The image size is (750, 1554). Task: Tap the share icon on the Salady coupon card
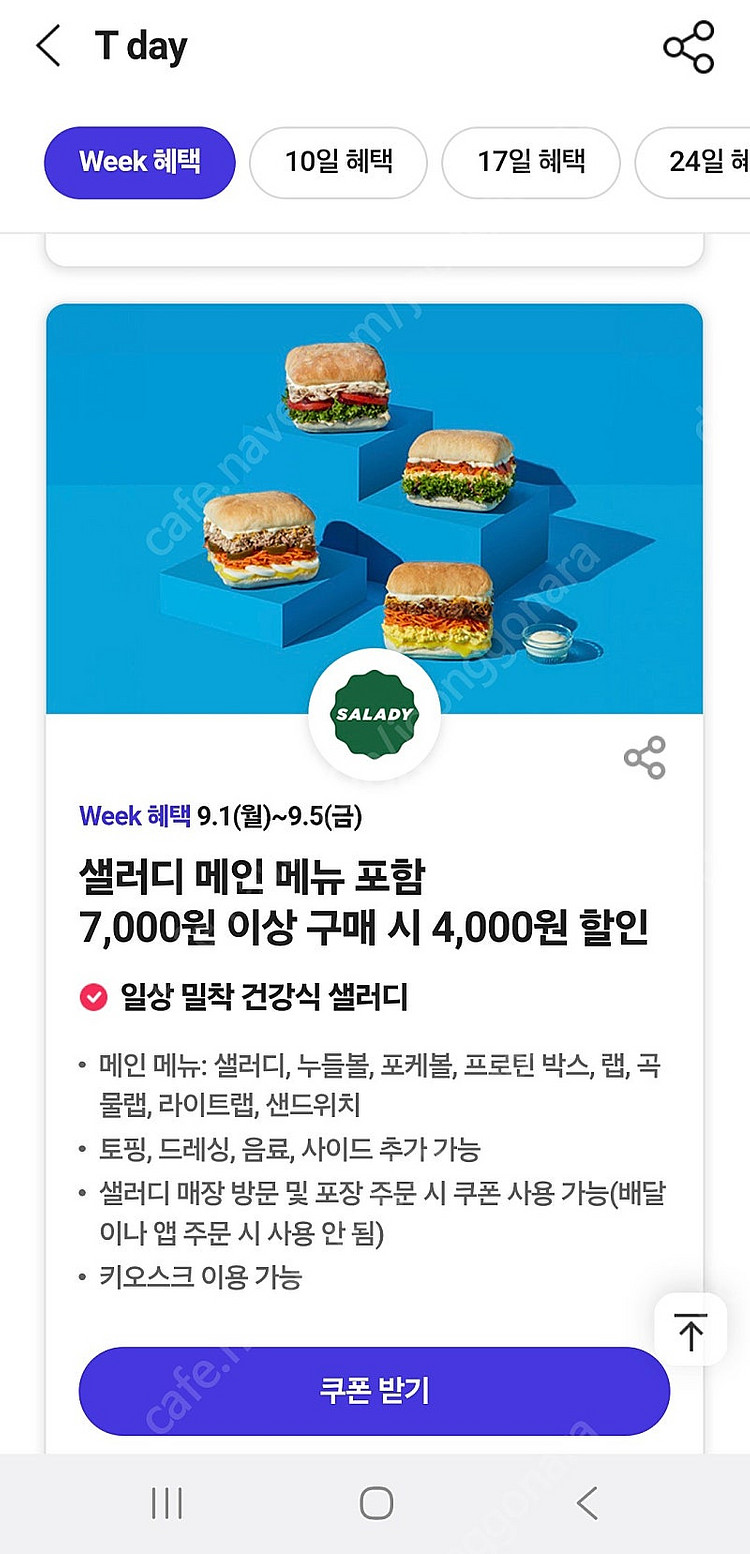[646, 757]
